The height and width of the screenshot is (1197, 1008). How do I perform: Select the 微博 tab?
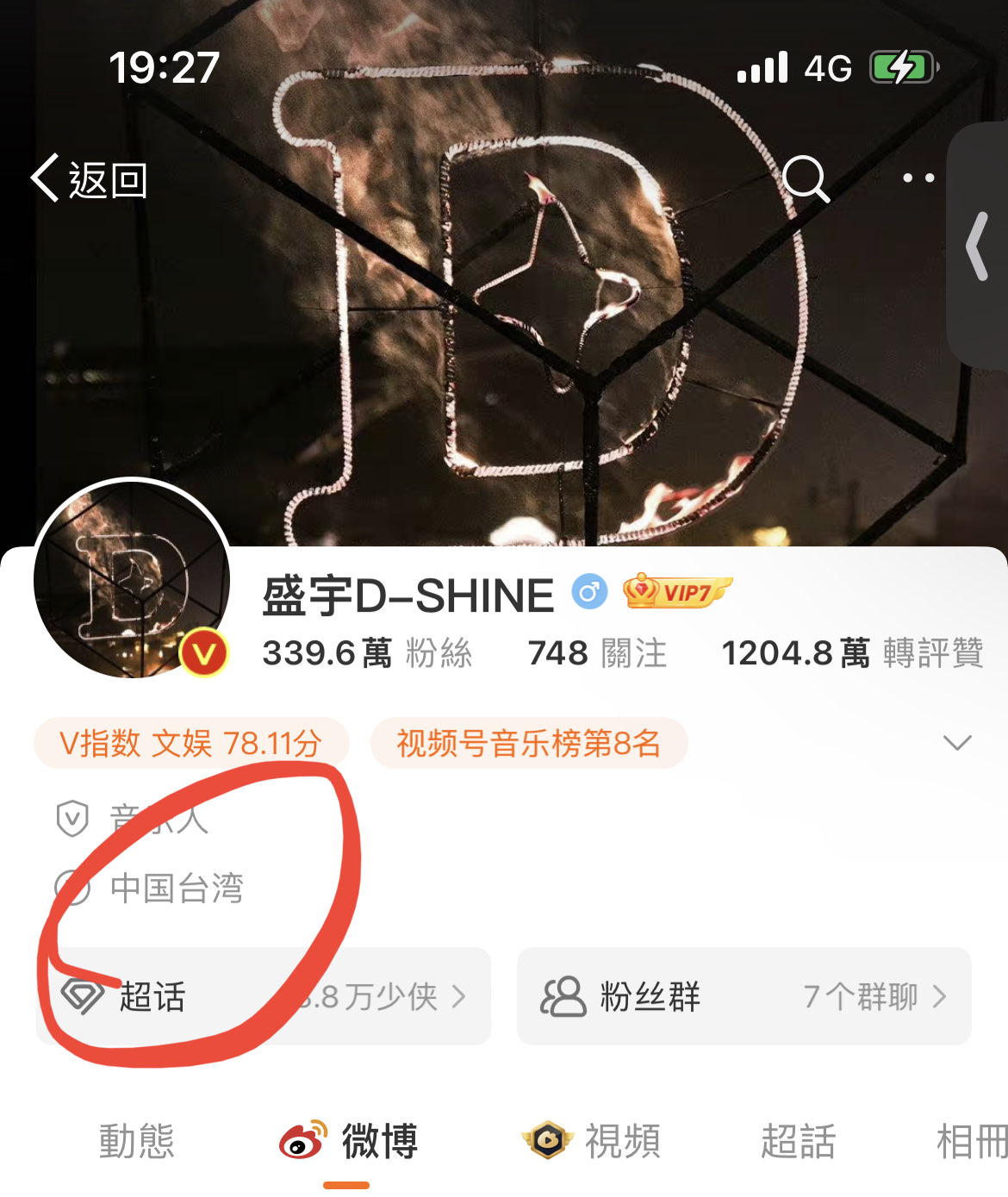[x=348, y=1141]
